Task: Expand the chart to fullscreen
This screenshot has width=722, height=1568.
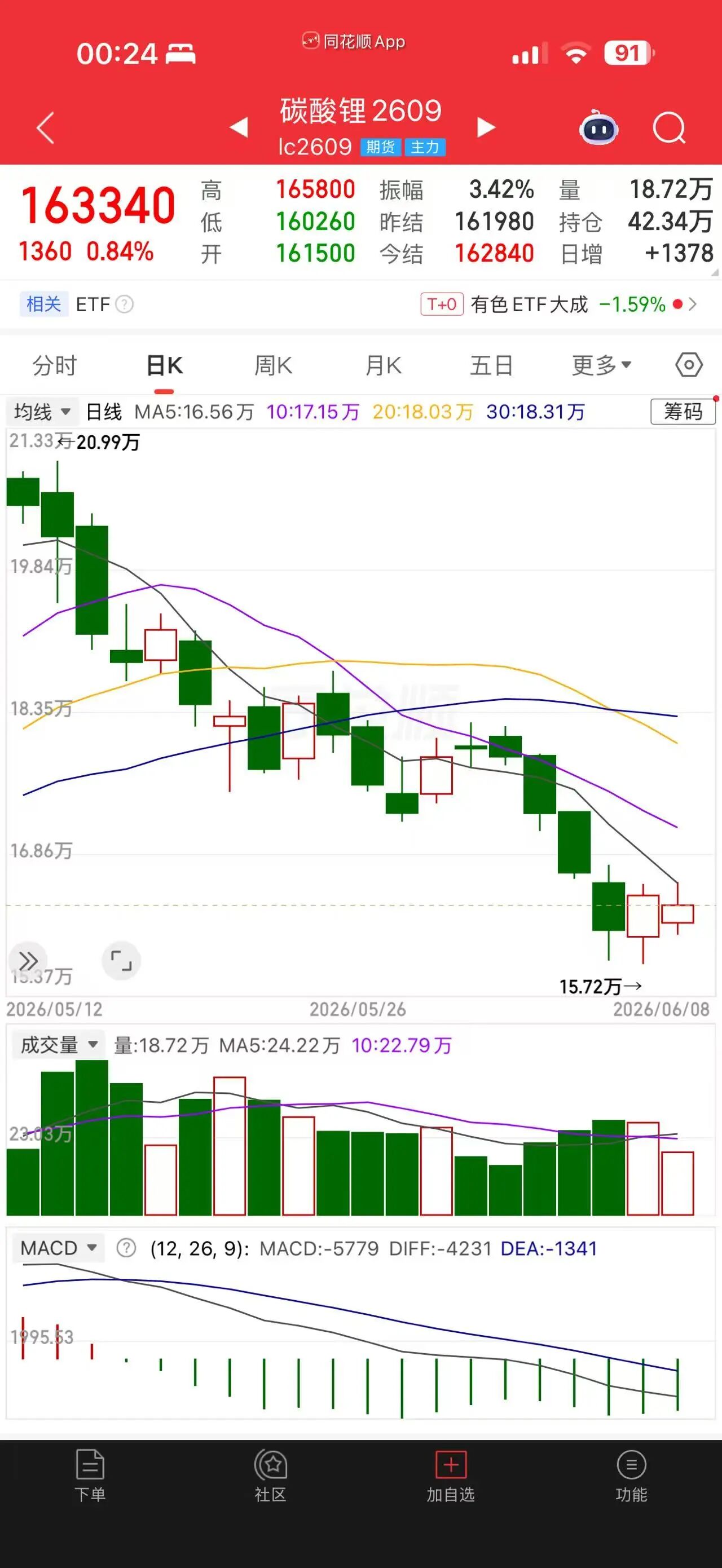Action: [x=121, y=961]
